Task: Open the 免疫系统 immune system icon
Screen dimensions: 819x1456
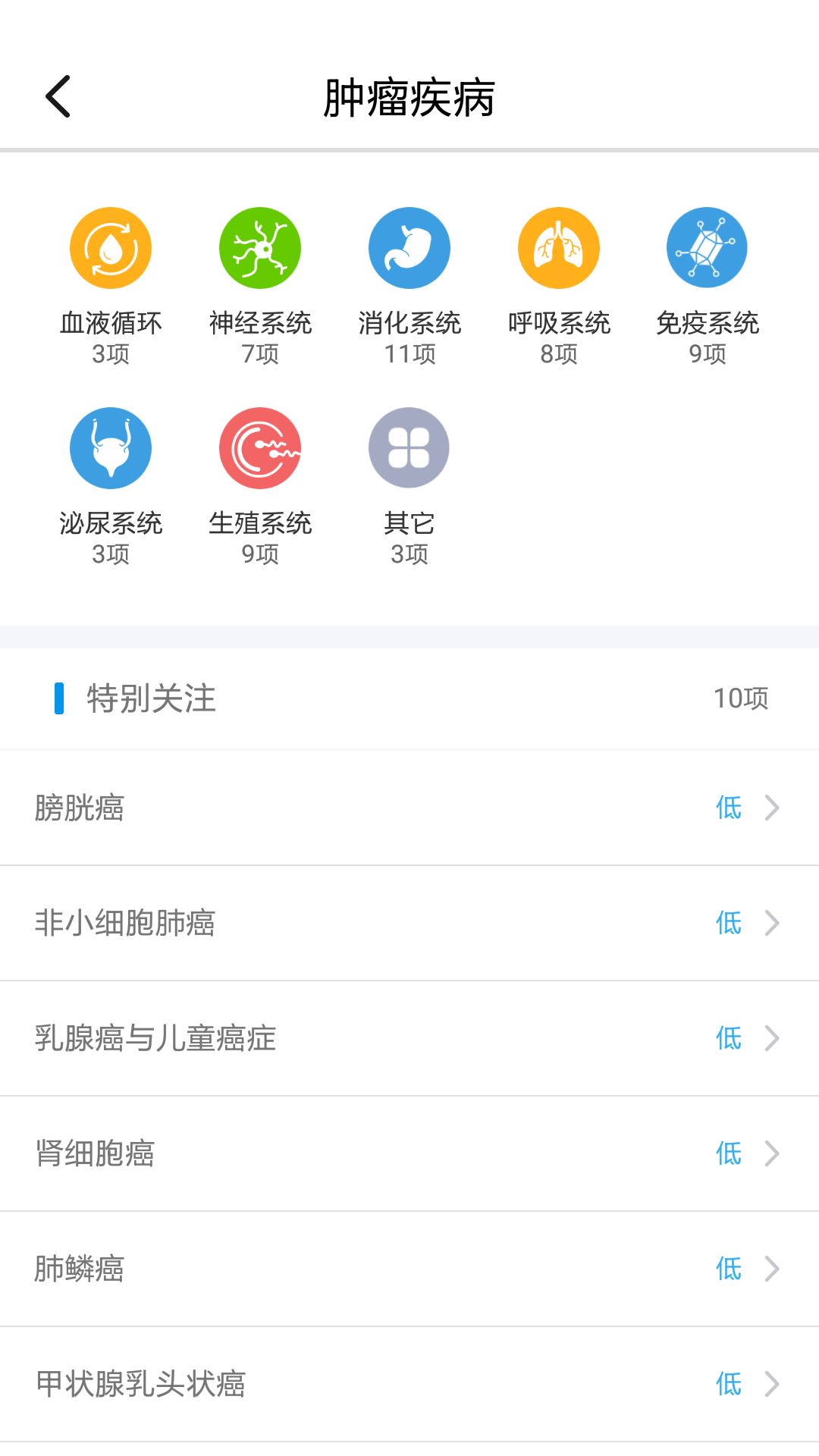Action: [x=707, y=247]
